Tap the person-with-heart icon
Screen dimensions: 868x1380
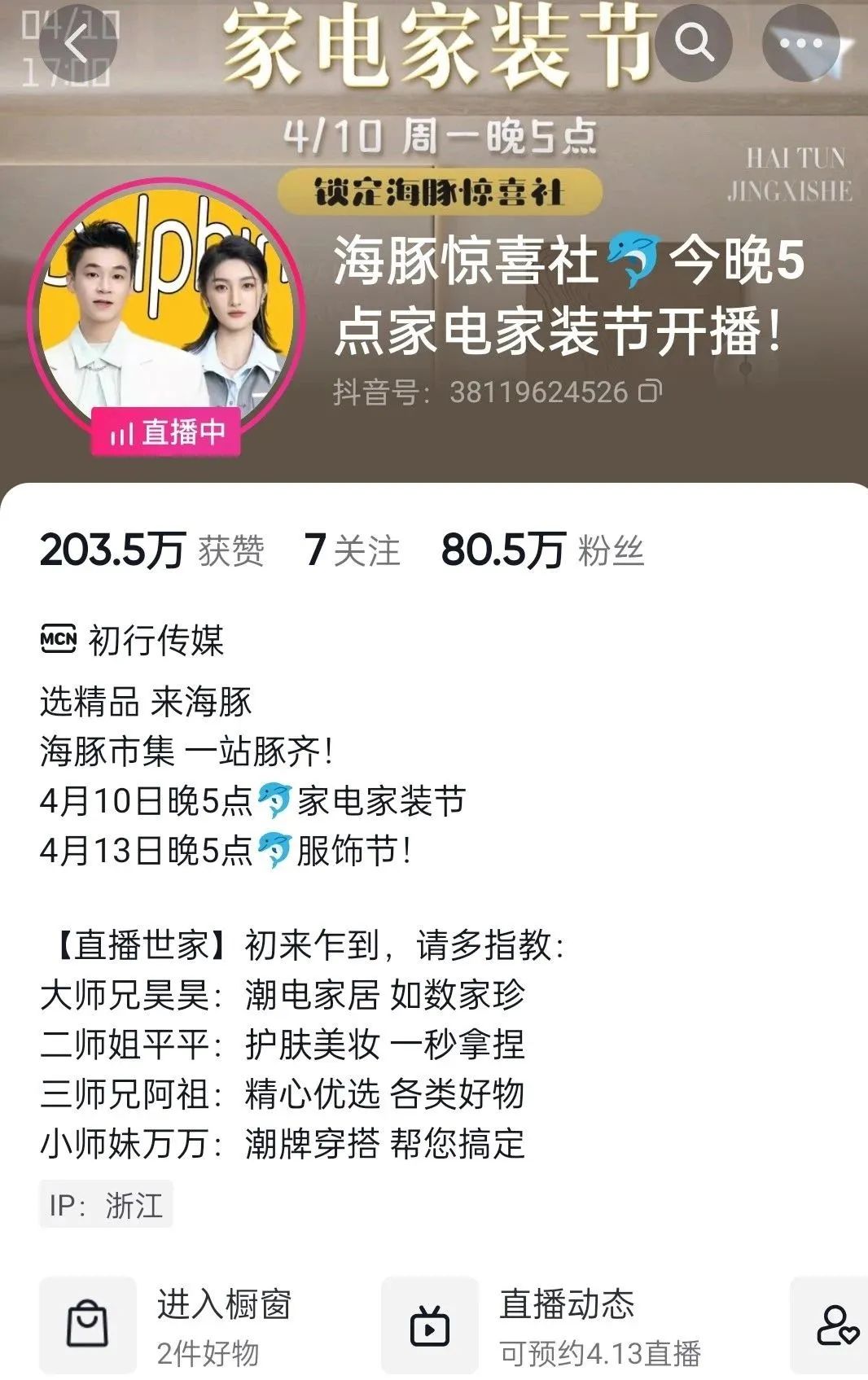(x=837, y=1325)
